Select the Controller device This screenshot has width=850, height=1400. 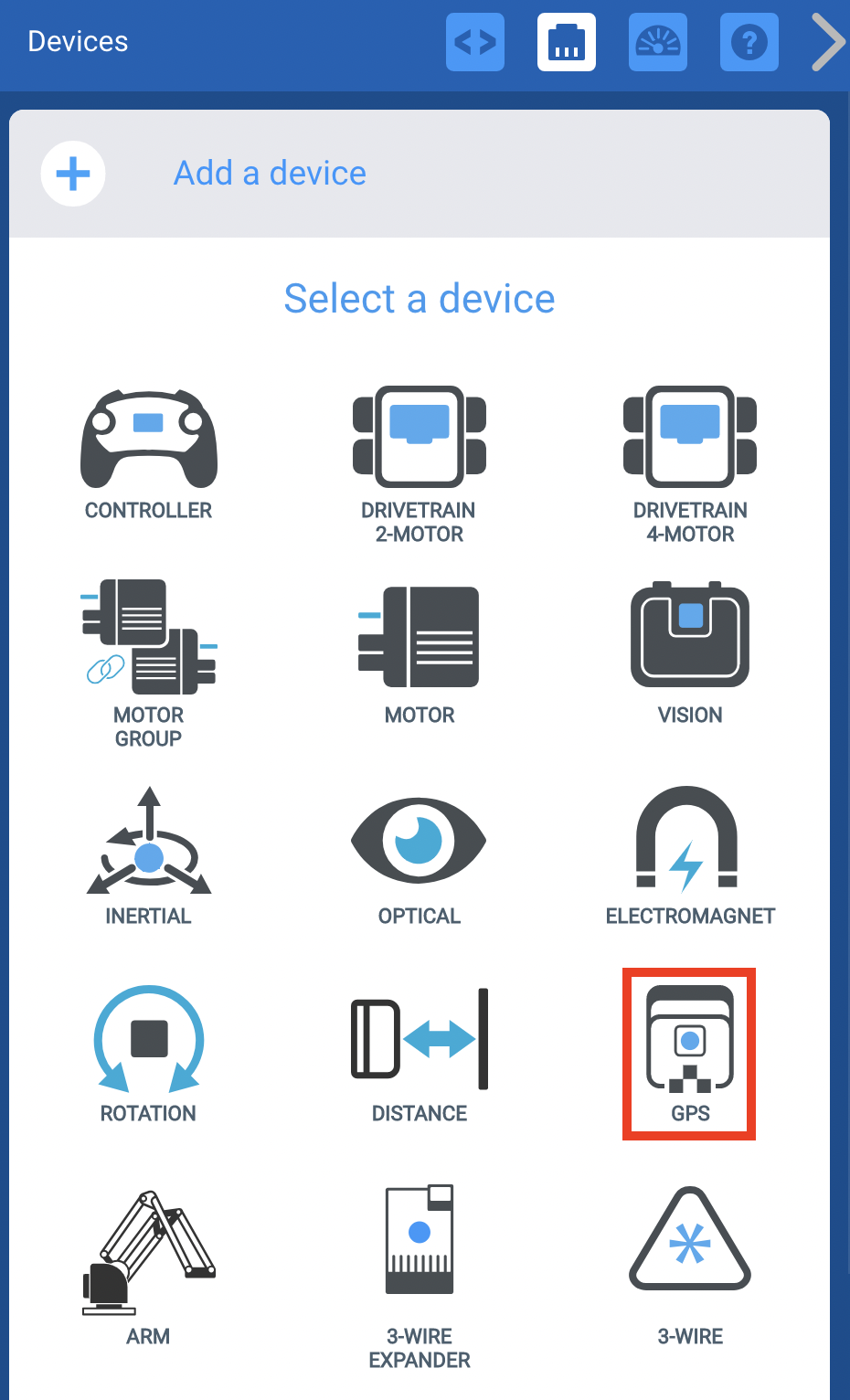[x=149, y=454]
